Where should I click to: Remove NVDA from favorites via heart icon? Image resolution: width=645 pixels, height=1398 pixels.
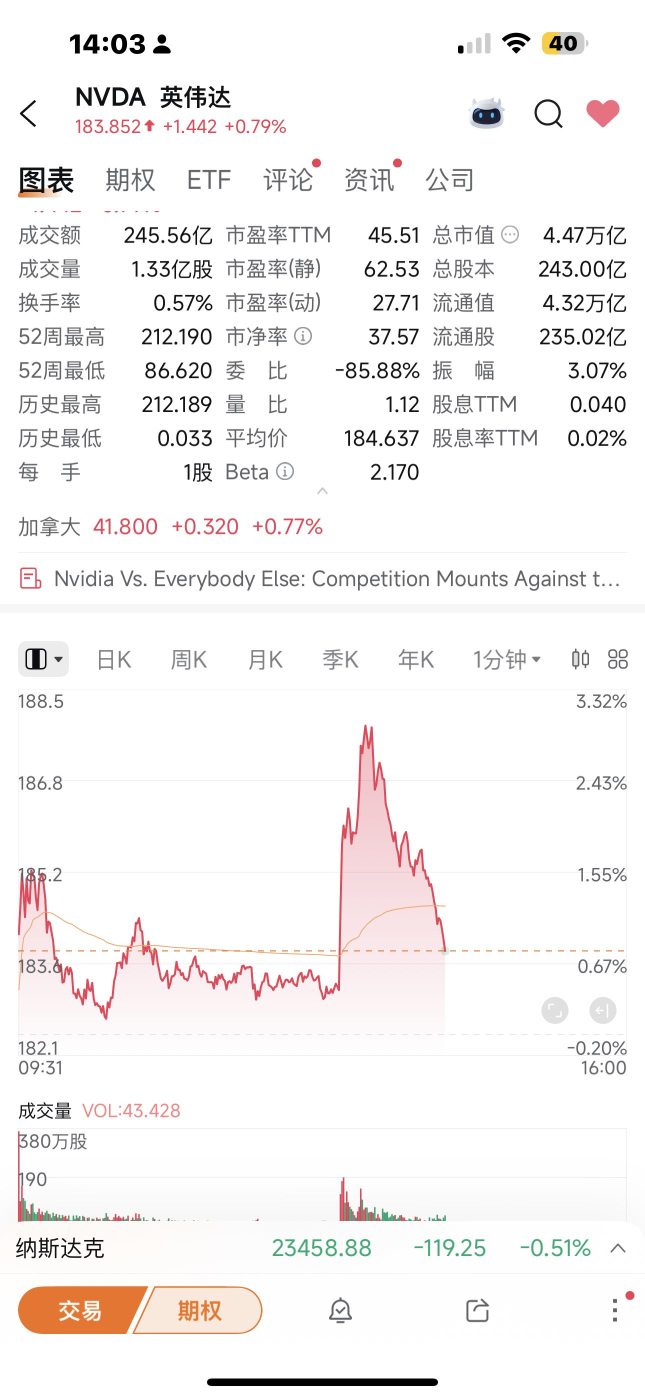[603, 114]
